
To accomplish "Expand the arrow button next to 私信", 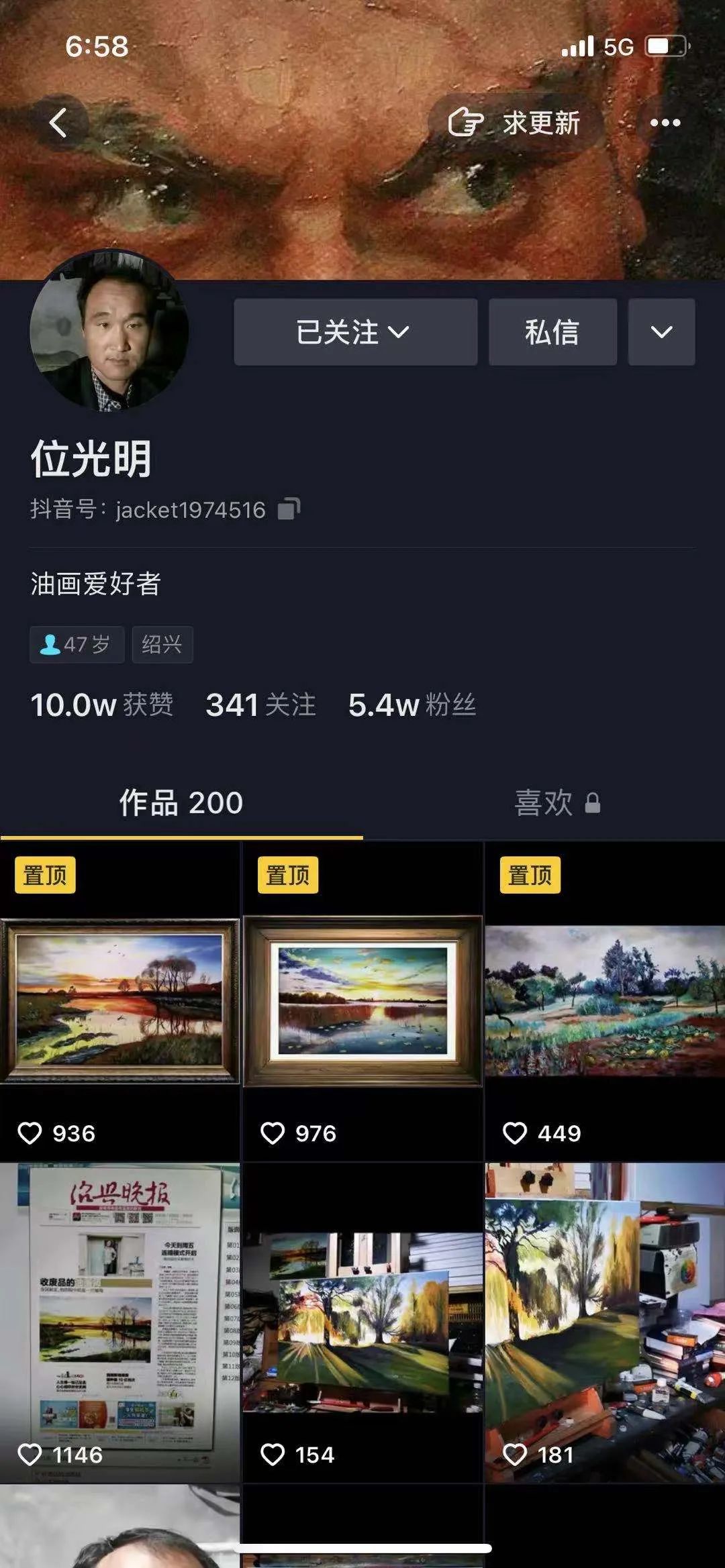I will 661,332.
